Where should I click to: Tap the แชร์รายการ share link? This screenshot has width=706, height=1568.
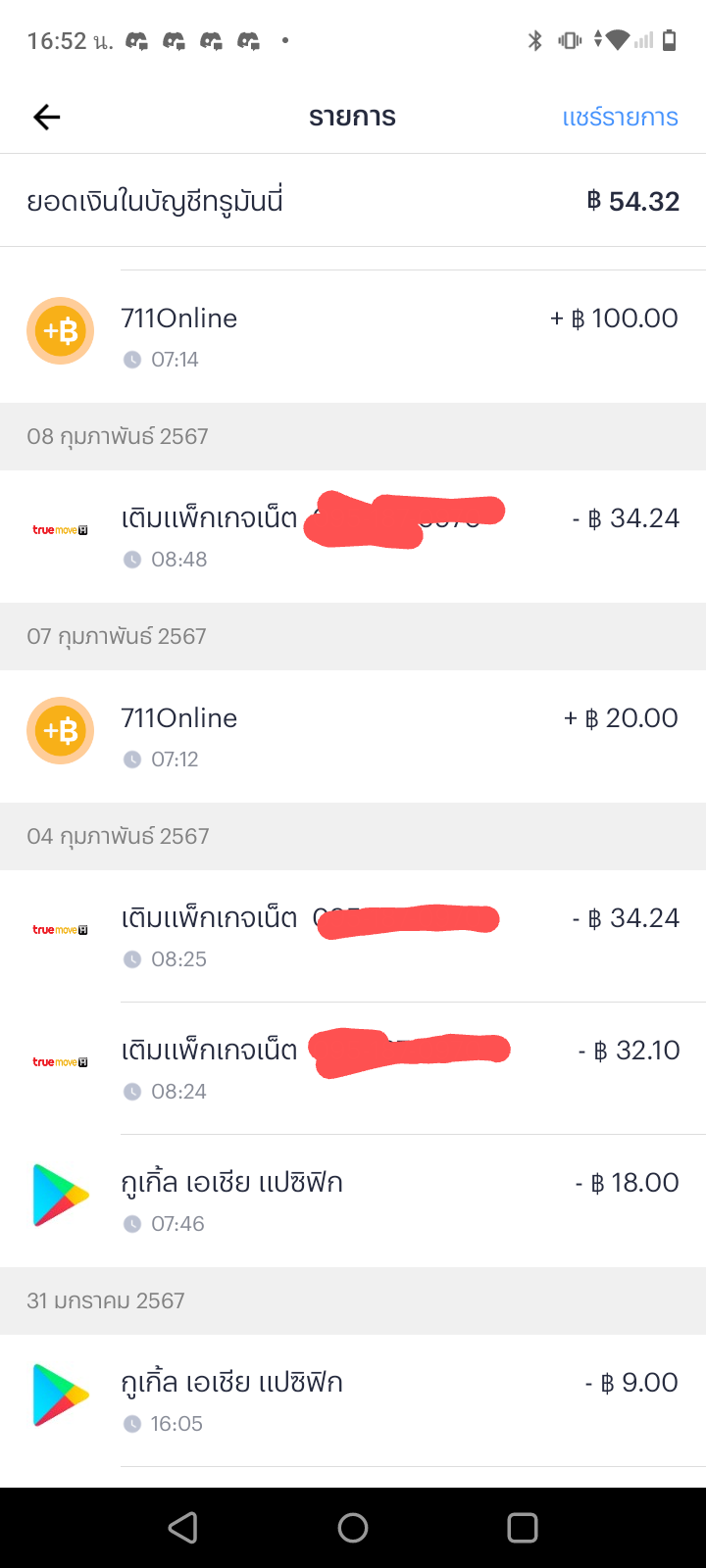click(x=620, y=118)
